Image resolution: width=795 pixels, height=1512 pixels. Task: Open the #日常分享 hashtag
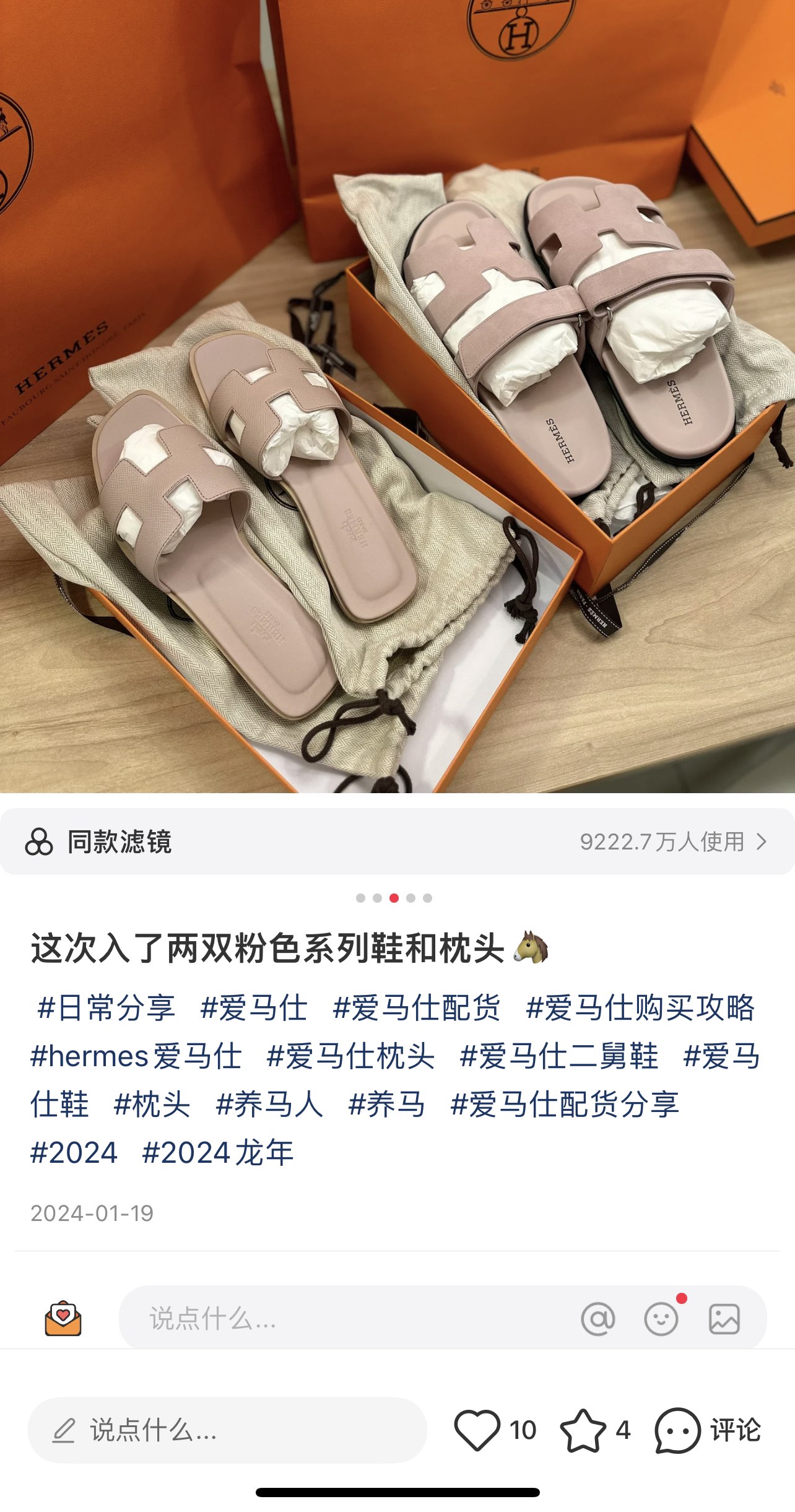point(106,1008)
